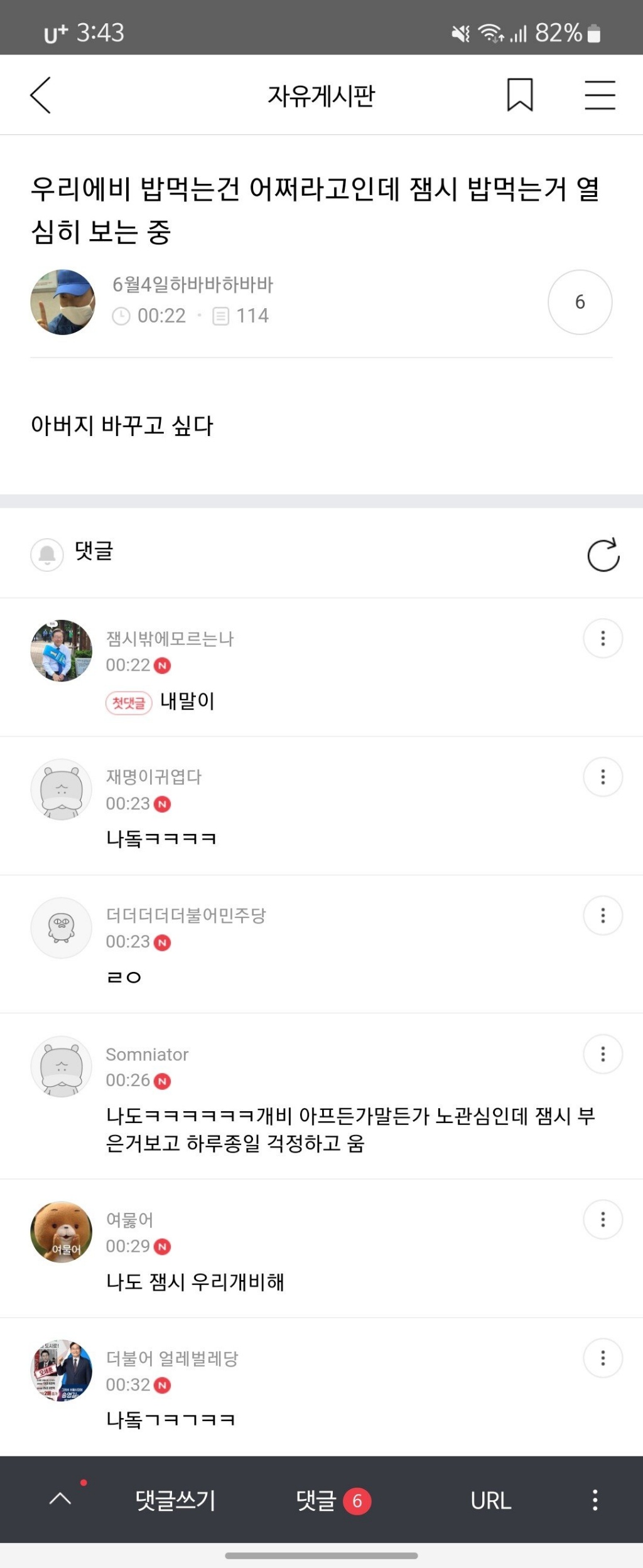The width and height of the screenshot is (643, 1568).
Task: Open the hamburger menu
Action: (600, 95)
